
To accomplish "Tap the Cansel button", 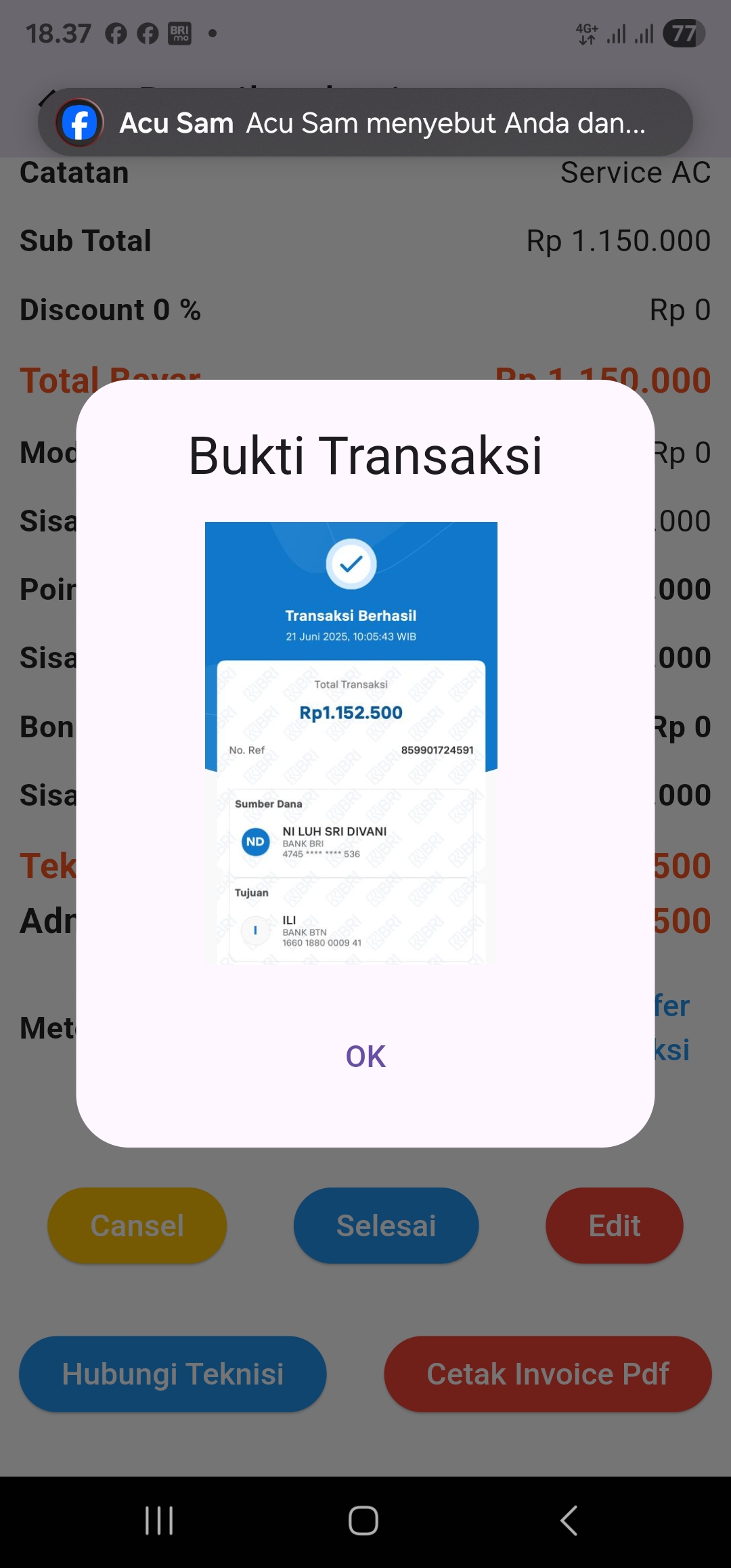I will pos(137,1225).
